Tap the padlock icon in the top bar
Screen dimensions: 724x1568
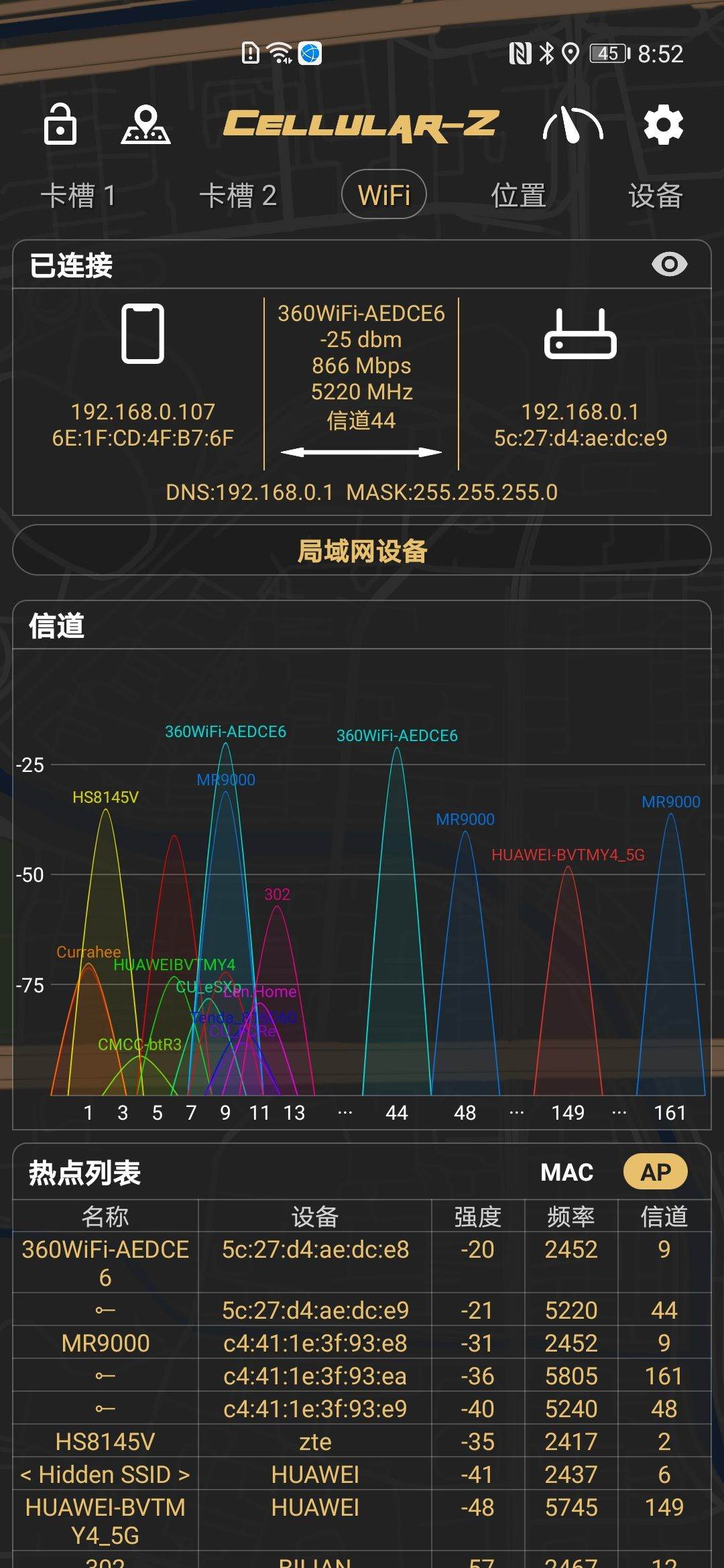pos(60,124)
